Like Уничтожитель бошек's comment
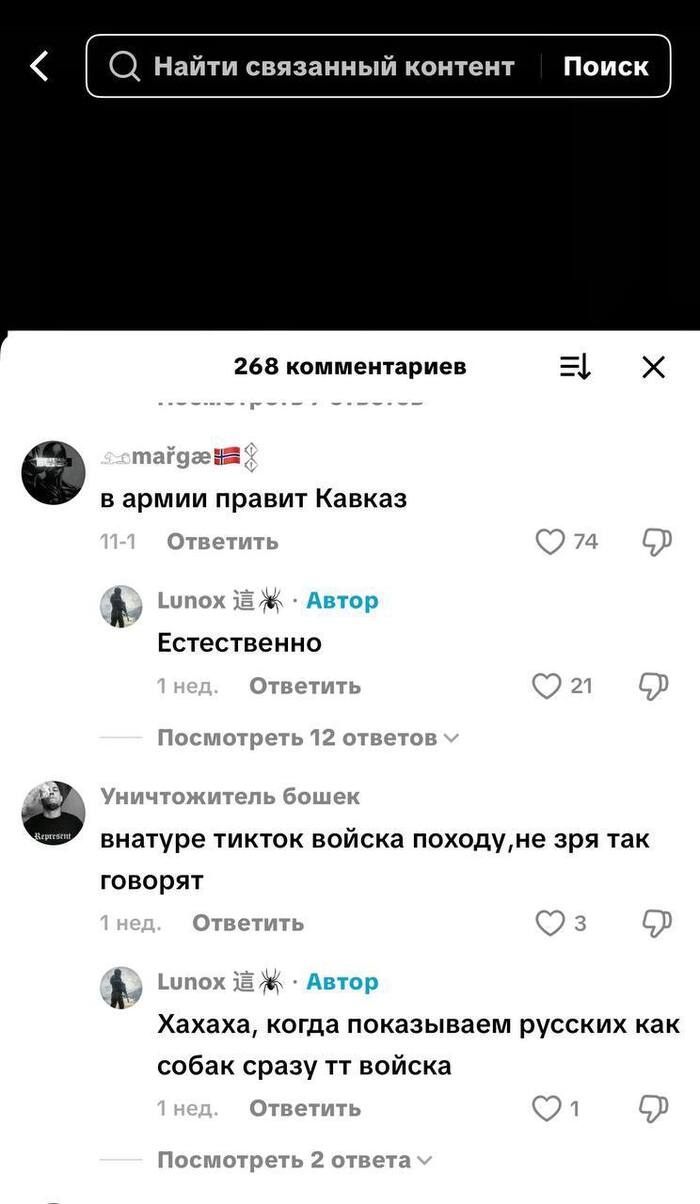Screen dimensions: 700x1204 click(x=551, y=923)
